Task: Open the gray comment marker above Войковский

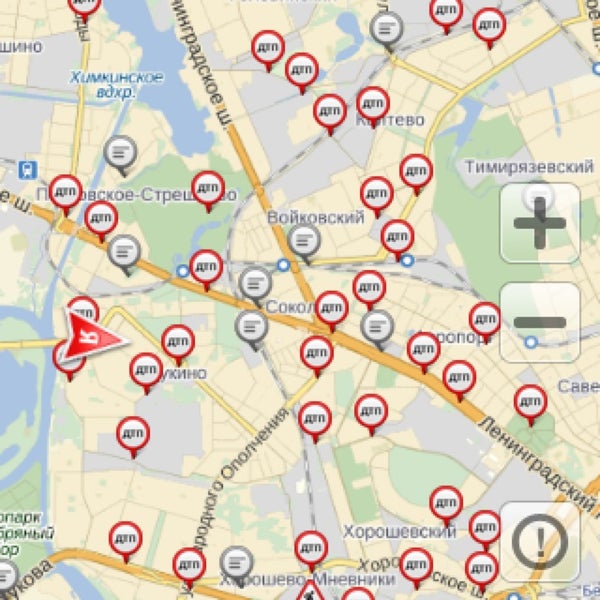Action: pyautogui.click(x=303, y=238)
